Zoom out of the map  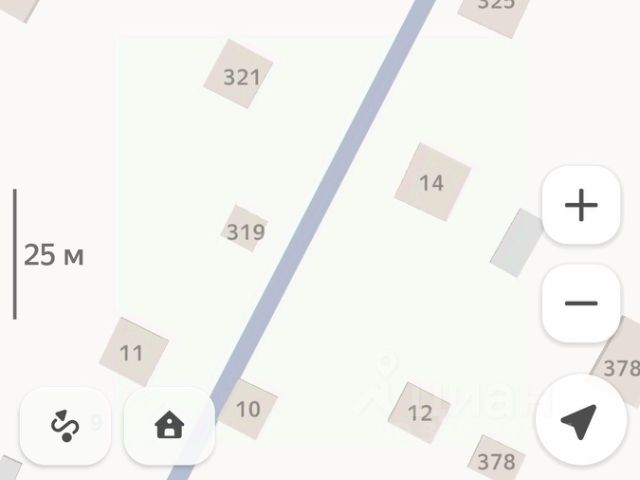[581, 303]
